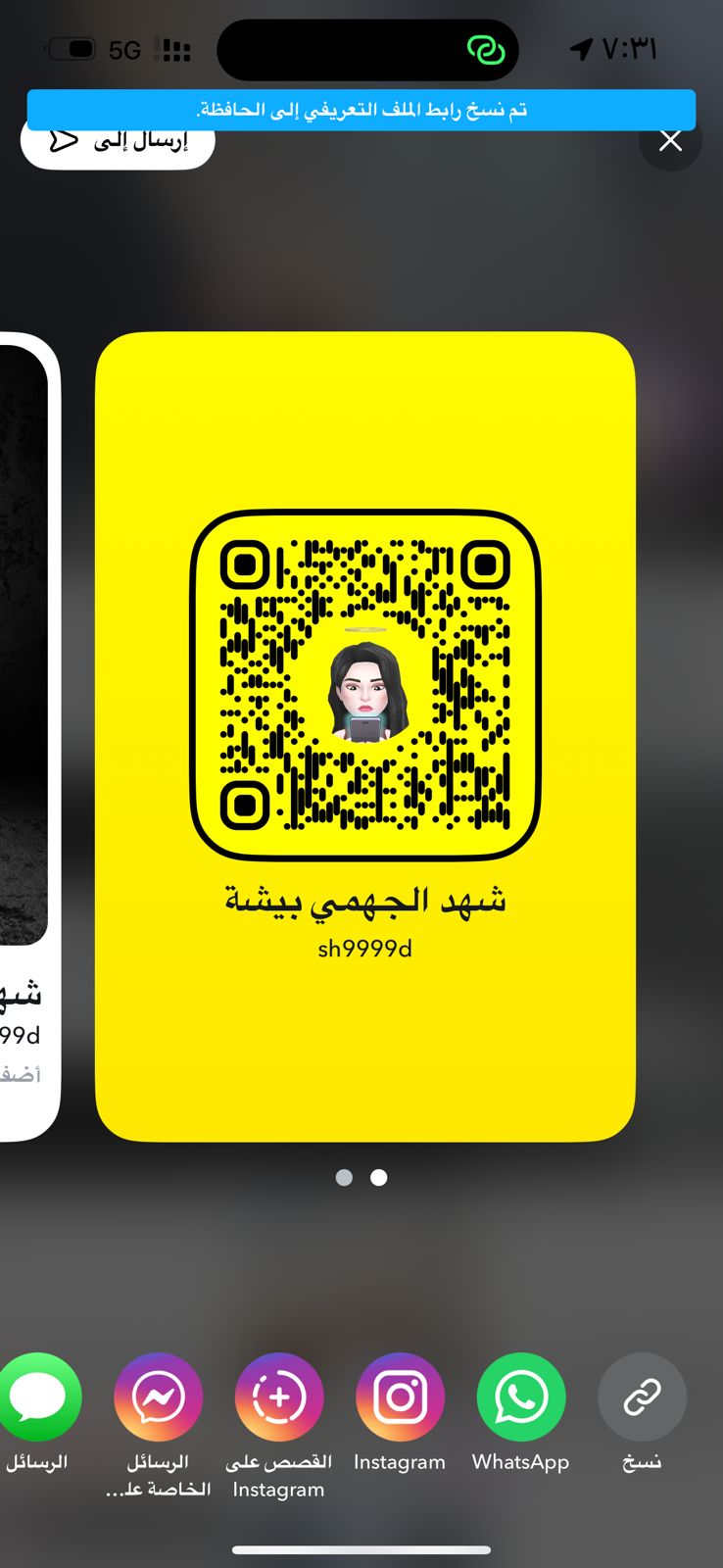Screen dimensions: 723x1568
Task: Close the share profile screen
Action: 670,141
